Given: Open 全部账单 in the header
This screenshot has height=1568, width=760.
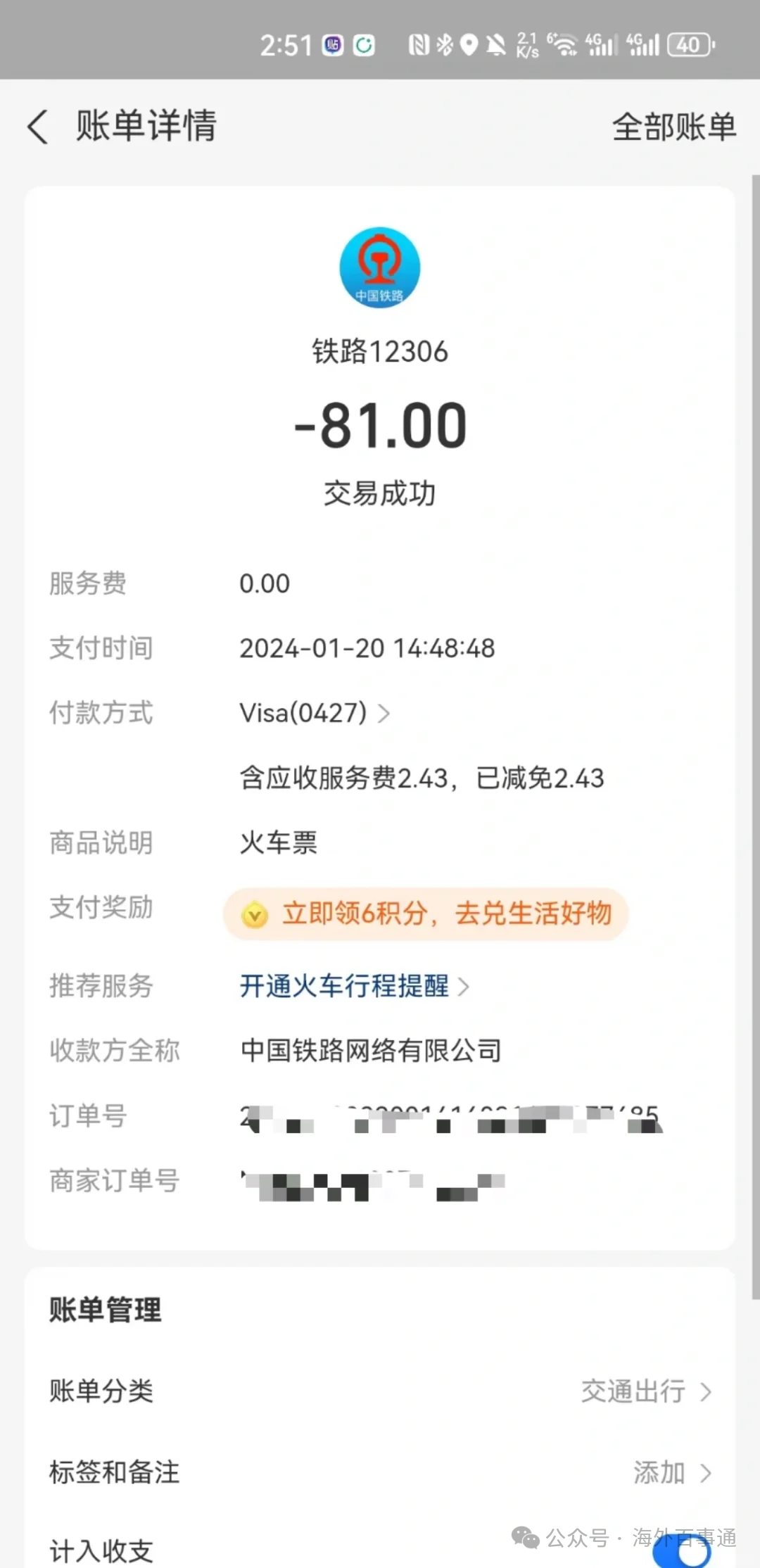Looking at the screenshot, I should pos(673,127).
